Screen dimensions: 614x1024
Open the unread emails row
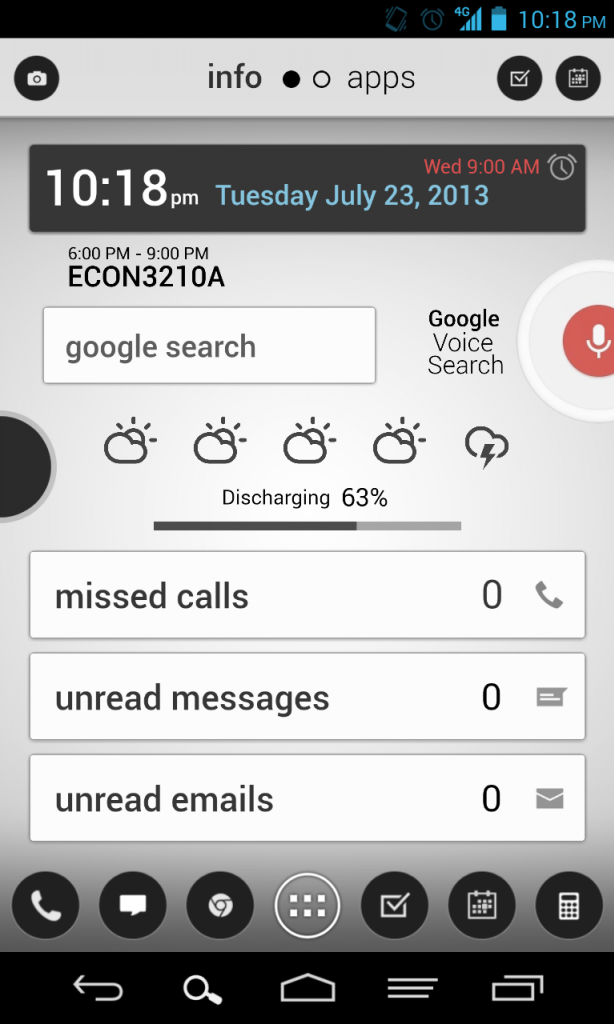coord(307,798)
